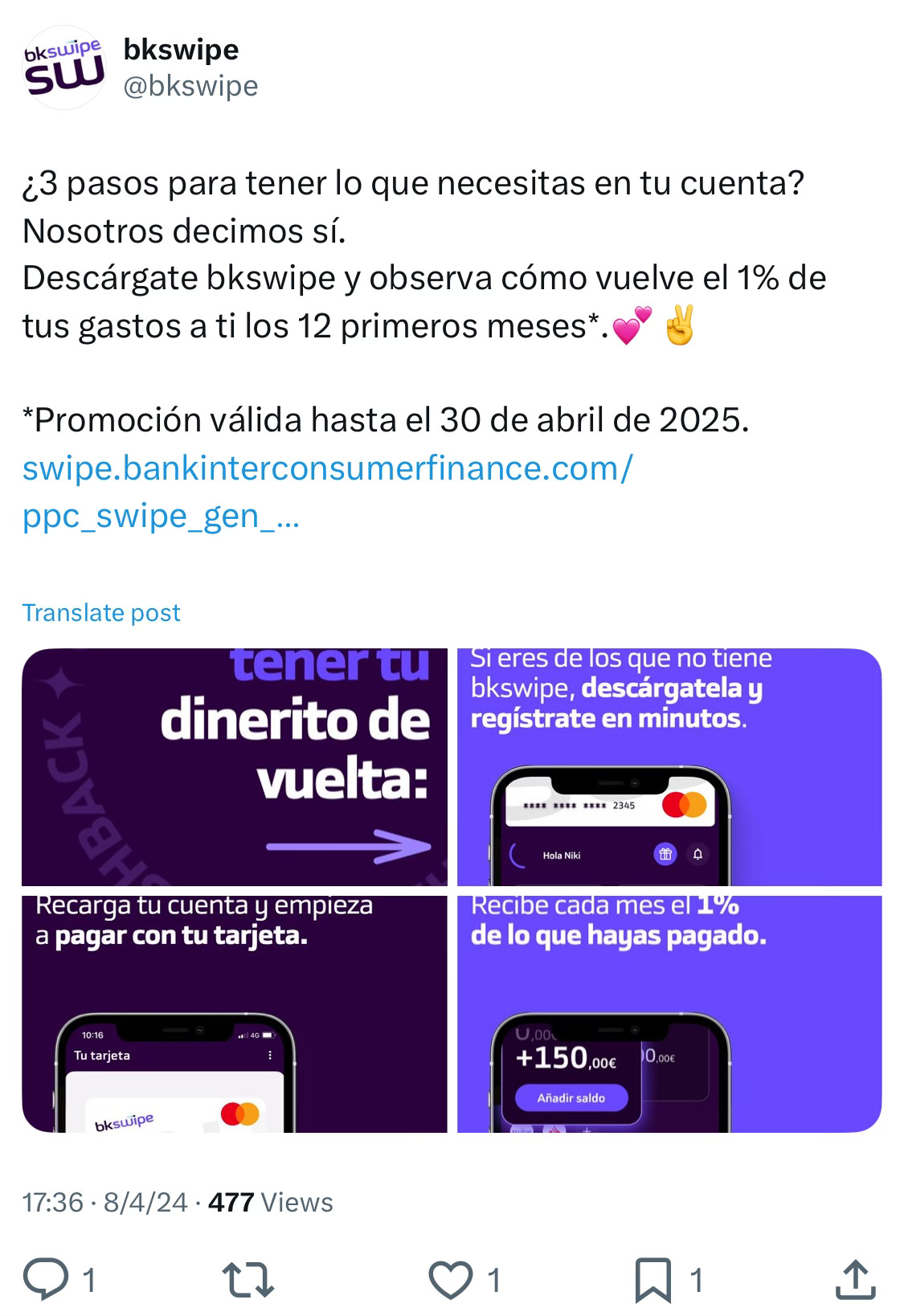The image size is (904, 1316).
Task: Open the bkswipe profile avatar
Action: click(x=64, y=67)
